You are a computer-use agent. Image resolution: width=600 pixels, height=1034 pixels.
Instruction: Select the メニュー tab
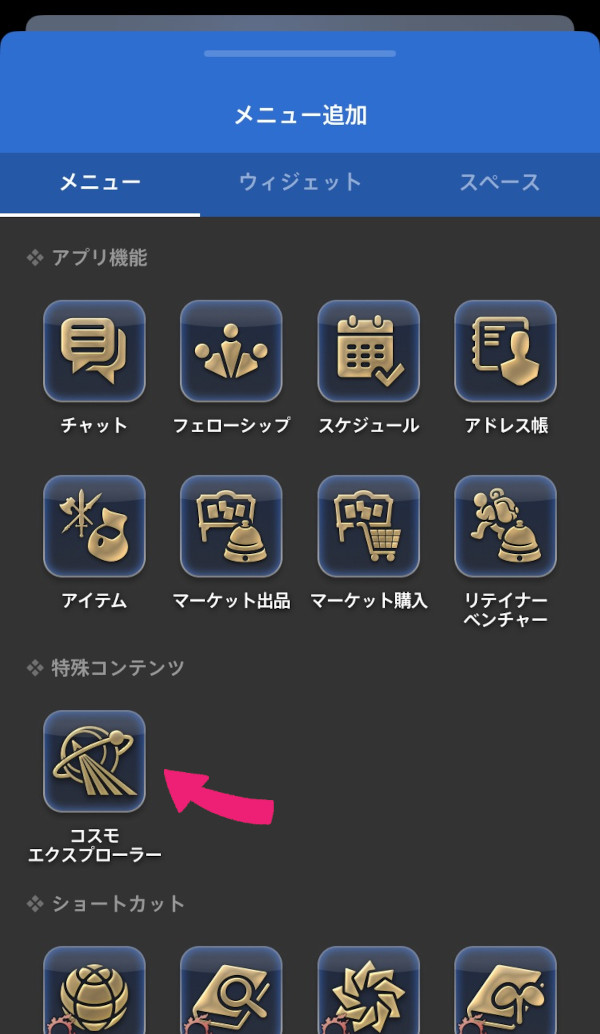click(100, 183)
